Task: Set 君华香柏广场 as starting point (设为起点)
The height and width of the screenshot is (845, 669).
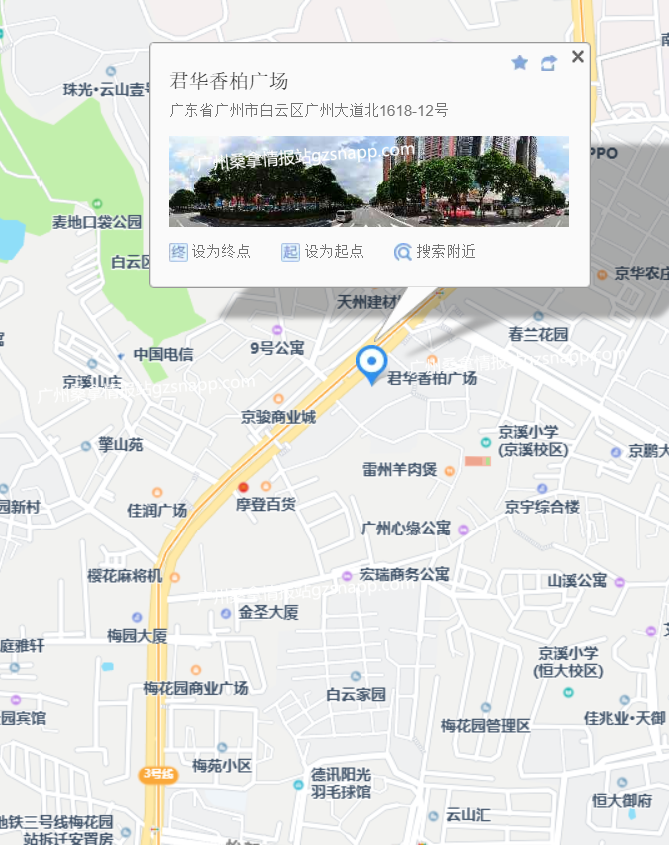Action: [323, 252]
